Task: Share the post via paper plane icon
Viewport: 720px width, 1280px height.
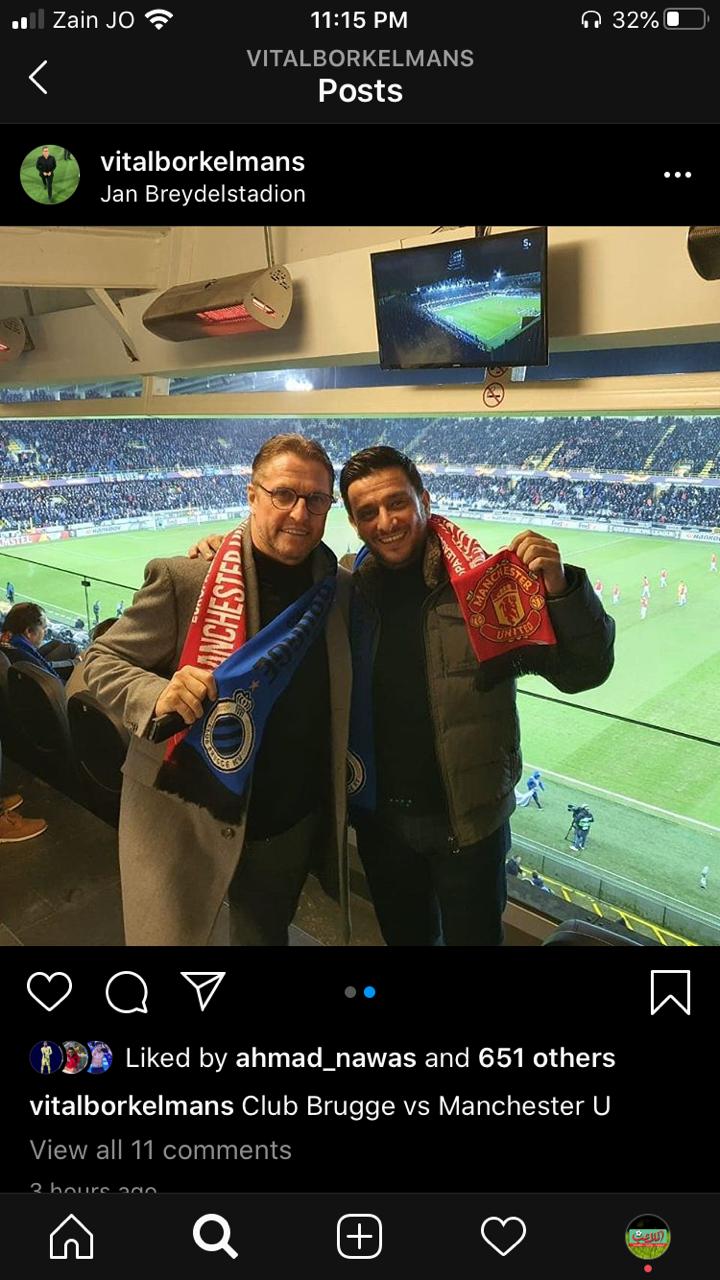Action: 203,991
